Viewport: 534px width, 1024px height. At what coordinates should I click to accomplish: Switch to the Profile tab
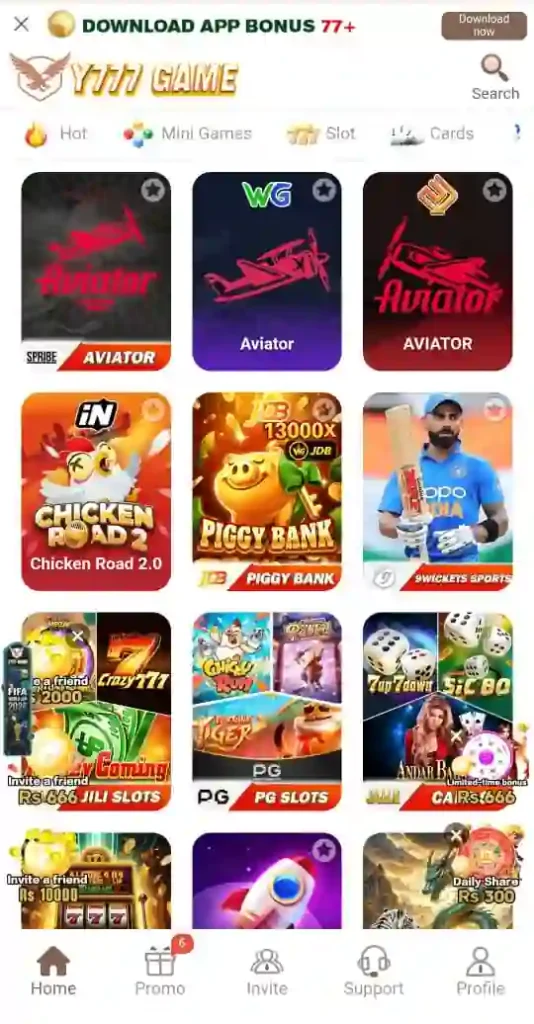480,970
